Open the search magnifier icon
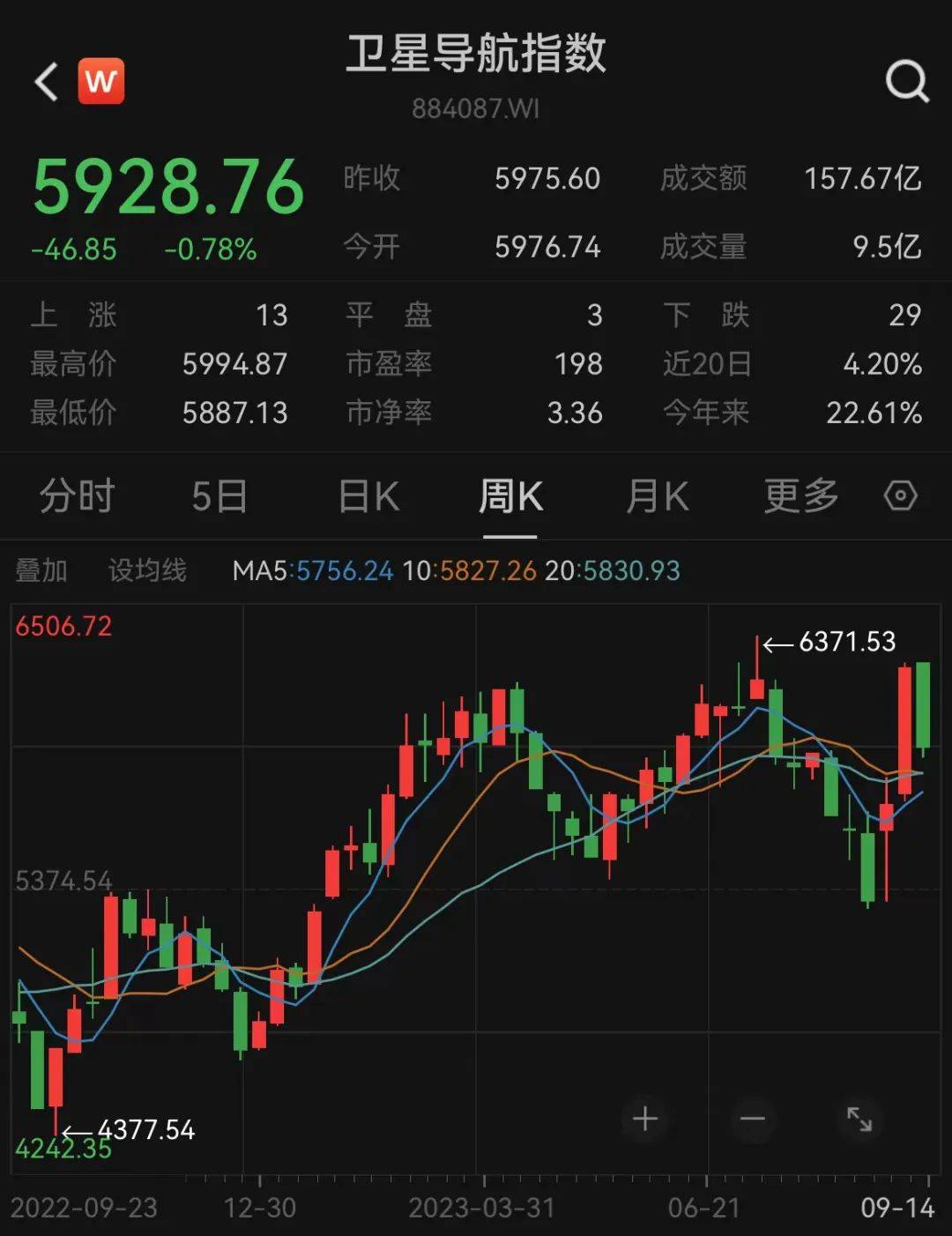 [906, 82]
